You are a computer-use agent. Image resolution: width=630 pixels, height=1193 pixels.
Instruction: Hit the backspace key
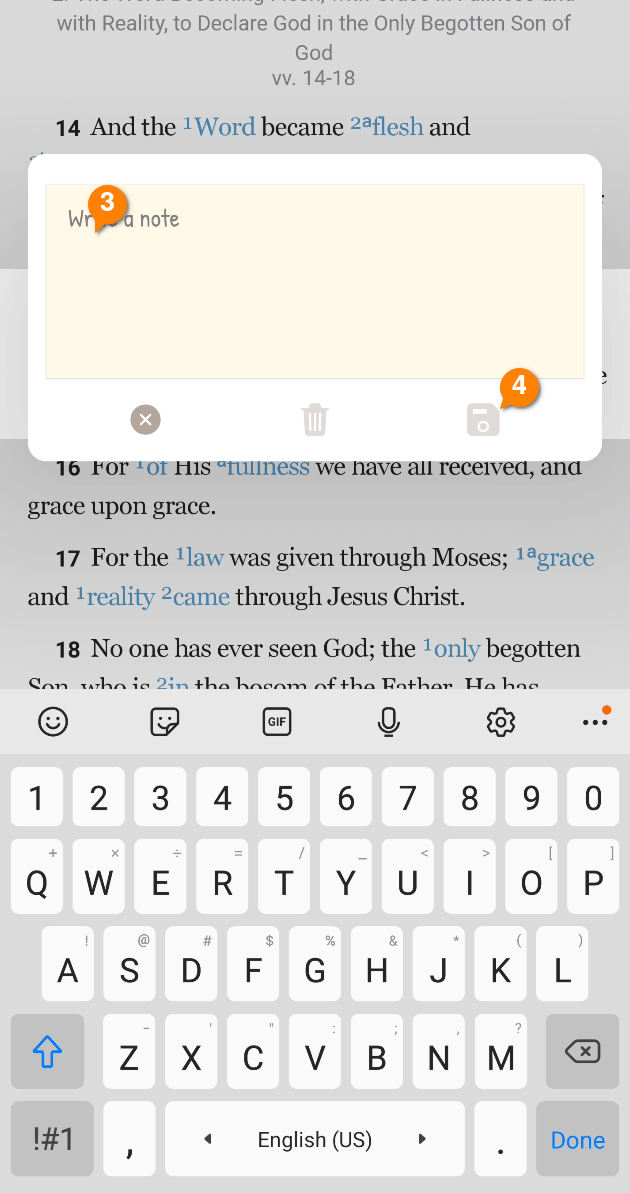(582, 1051)
